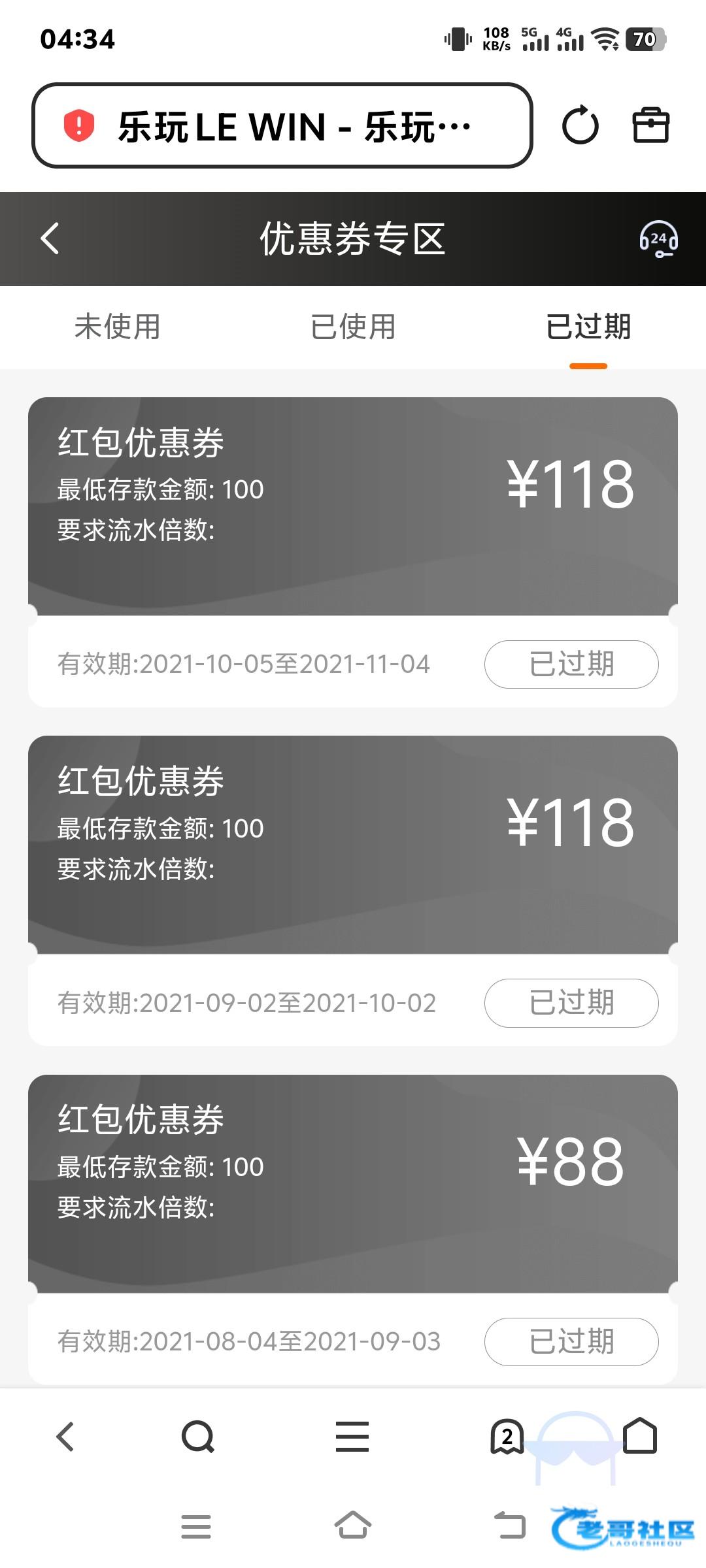View the two open browser tabs
The width and height of the screenshot is (706, 1568).
507,1437
